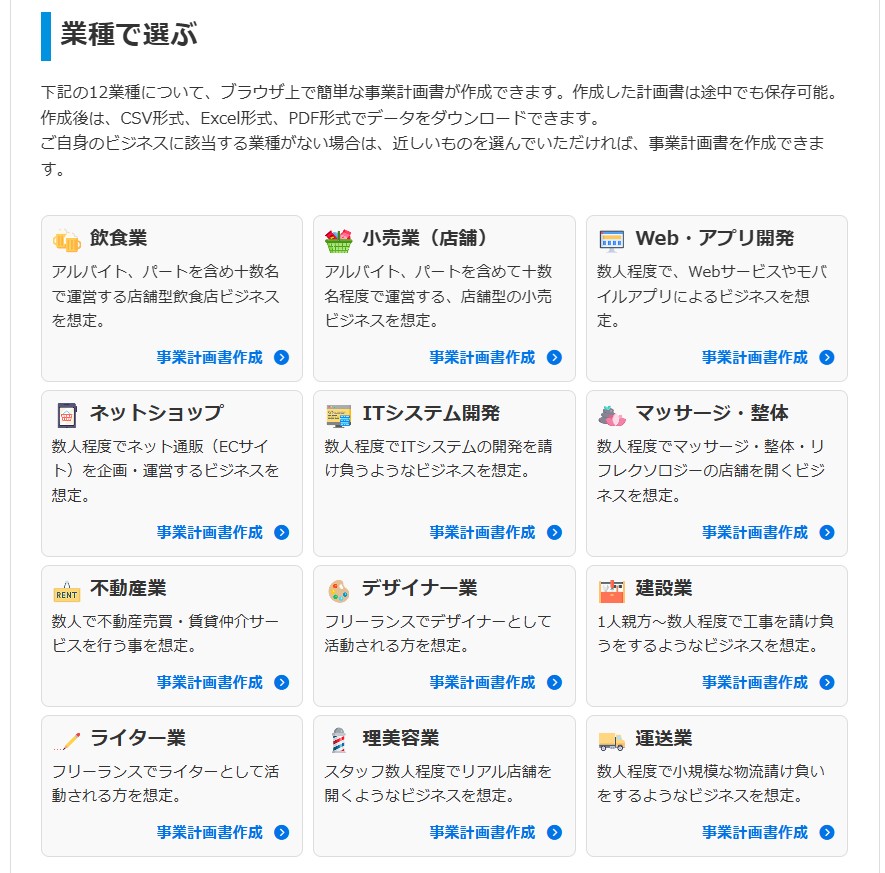The height and width of the screenshot is (873, 885).
Task: Open 事業計画書作成 for 理美容業
Action: 495,832
